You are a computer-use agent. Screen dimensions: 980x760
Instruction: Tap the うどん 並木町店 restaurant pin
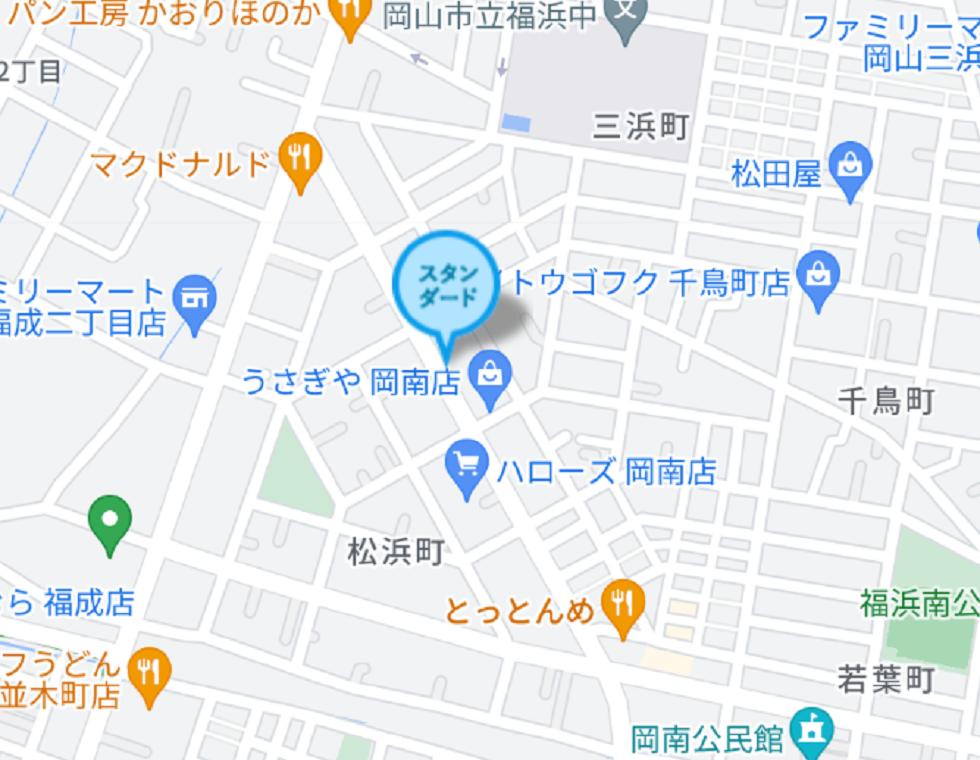click(x=151, y=675)
